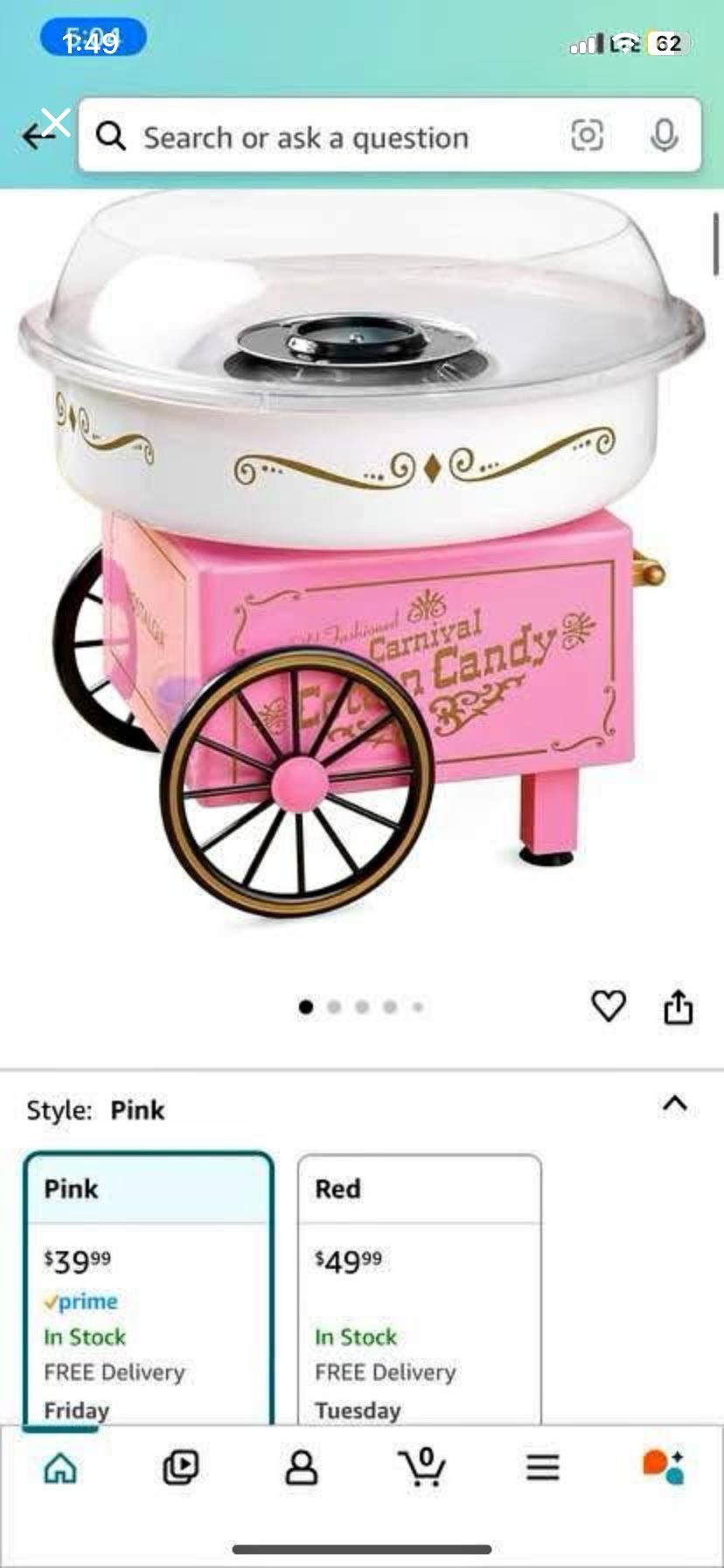Image resolution: width=724 pixels, height=1568 pixels.
Task: Open the account profile tab
Action: 302,1467
